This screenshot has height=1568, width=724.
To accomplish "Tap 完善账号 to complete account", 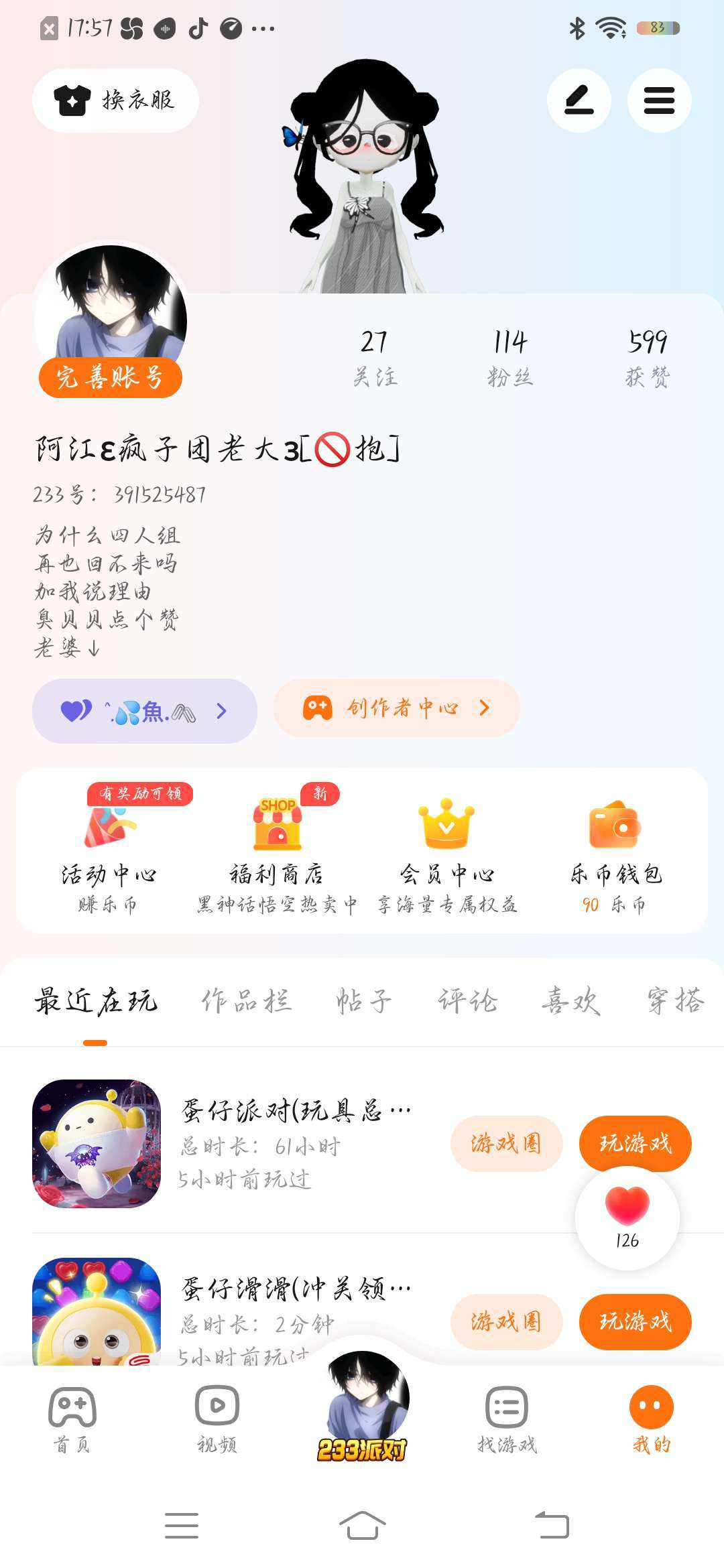I will pos(111,378).
